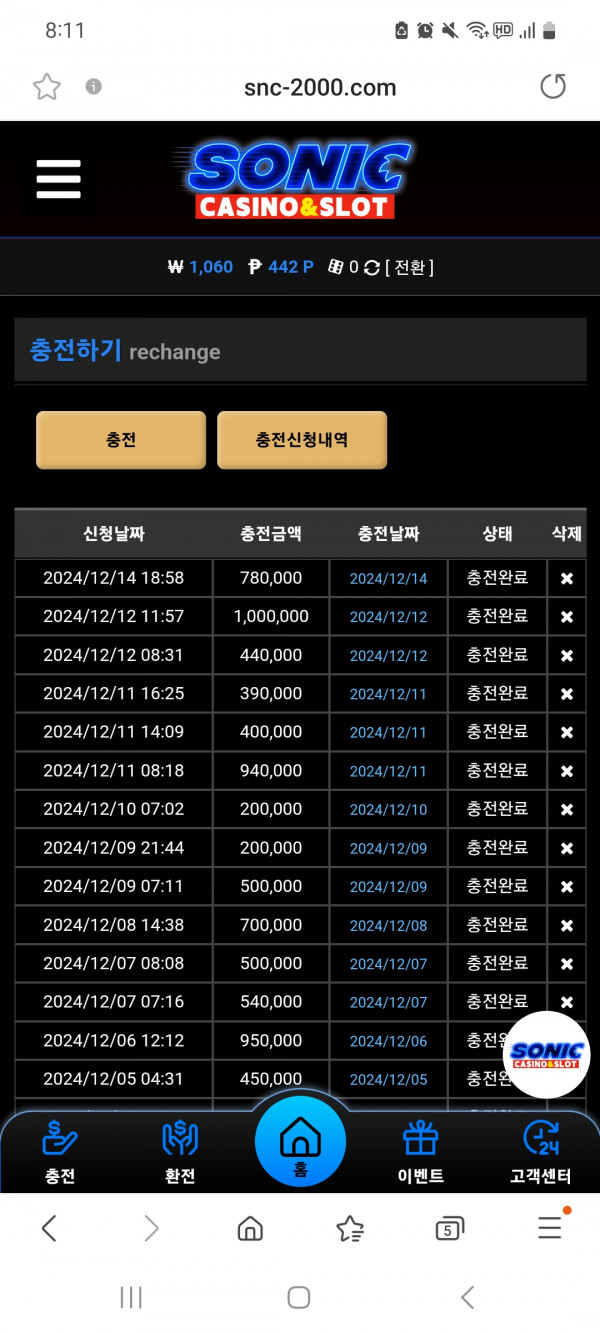600x1333 pixels.
Task: Switch to the 환전 bottom tab
Action: (x=180, y=1152)
